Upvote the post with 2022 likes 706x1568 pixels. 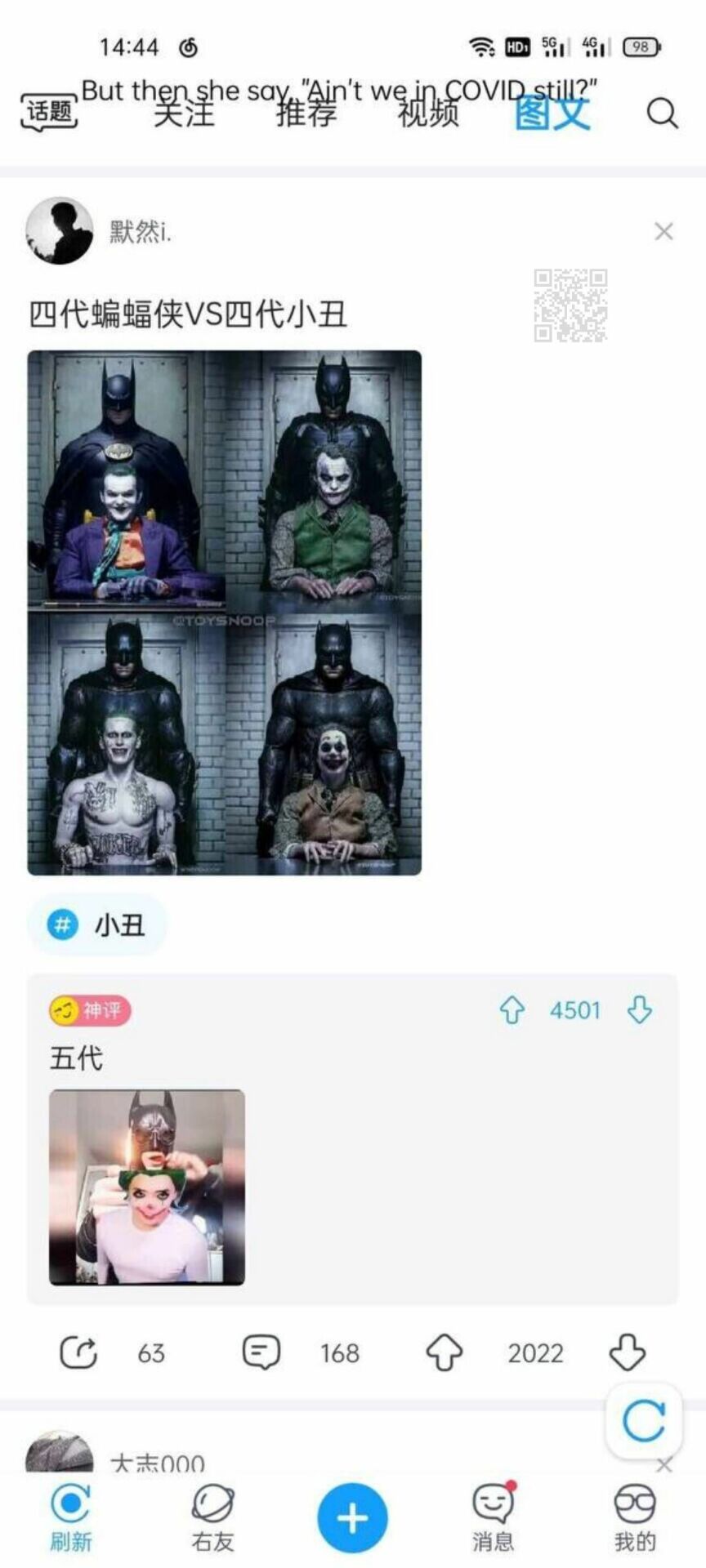coord(444,1352)
